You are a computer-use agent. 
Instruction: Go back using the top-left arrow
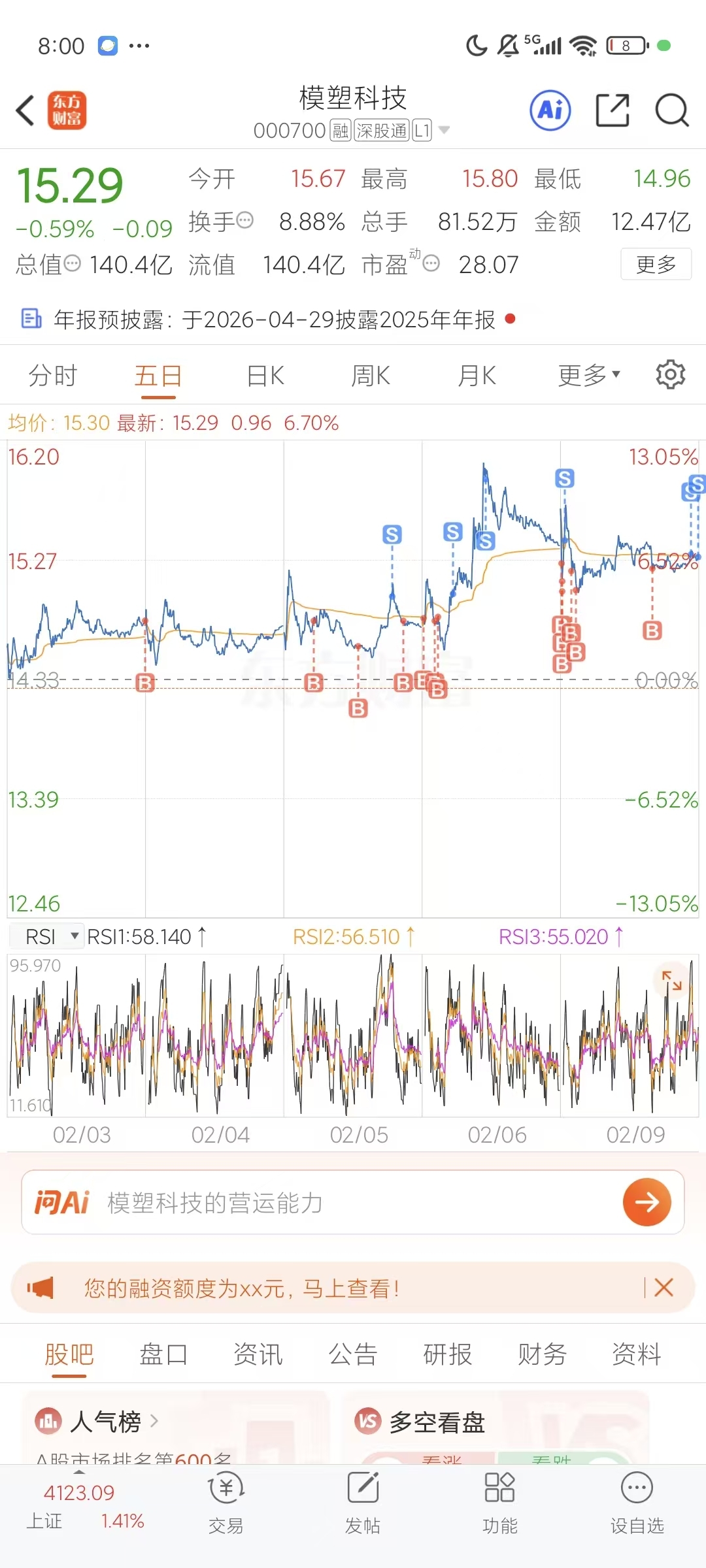pyautogui.click(x=25, y=110)
